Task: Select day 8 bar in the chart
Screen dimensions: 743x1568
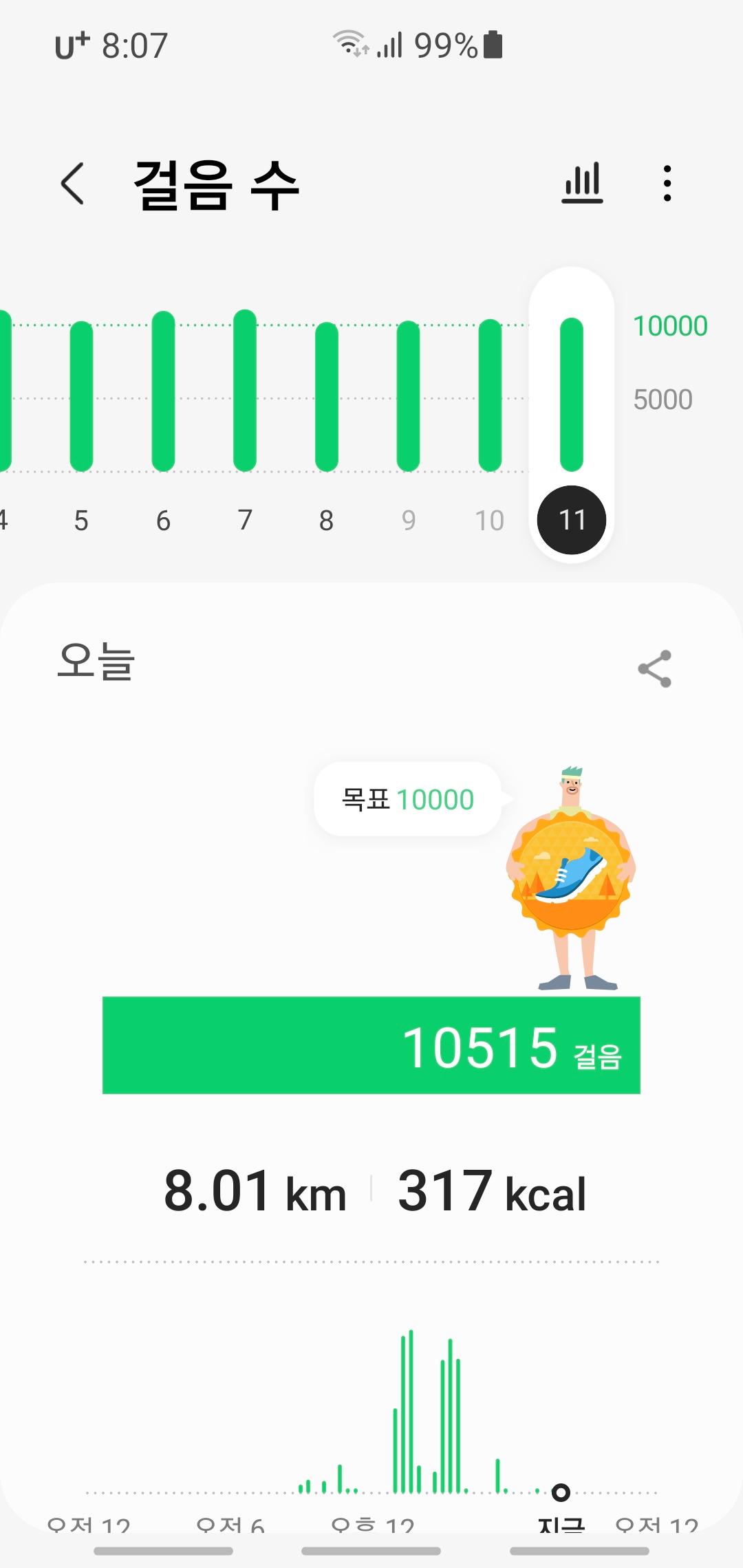Action: pyautogui.click(x=326, y=399)
